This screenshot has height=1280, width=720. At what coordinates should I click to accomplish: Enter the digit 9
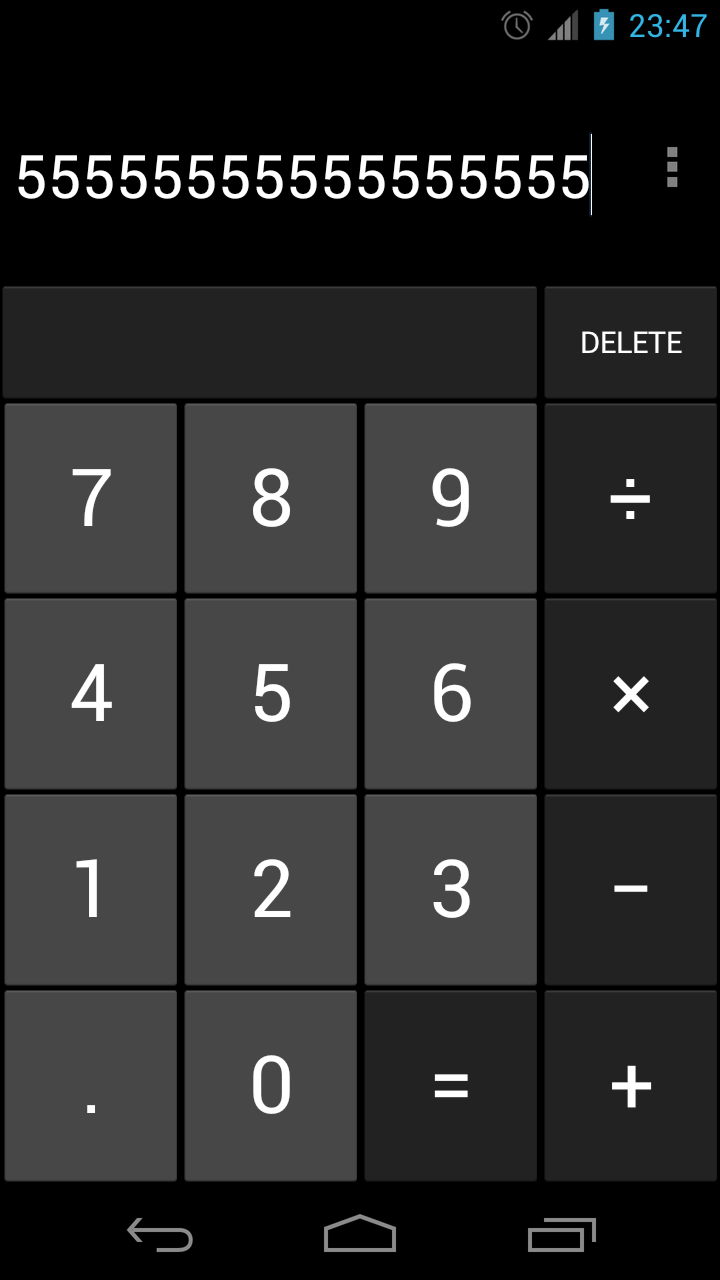click(451, 498)
